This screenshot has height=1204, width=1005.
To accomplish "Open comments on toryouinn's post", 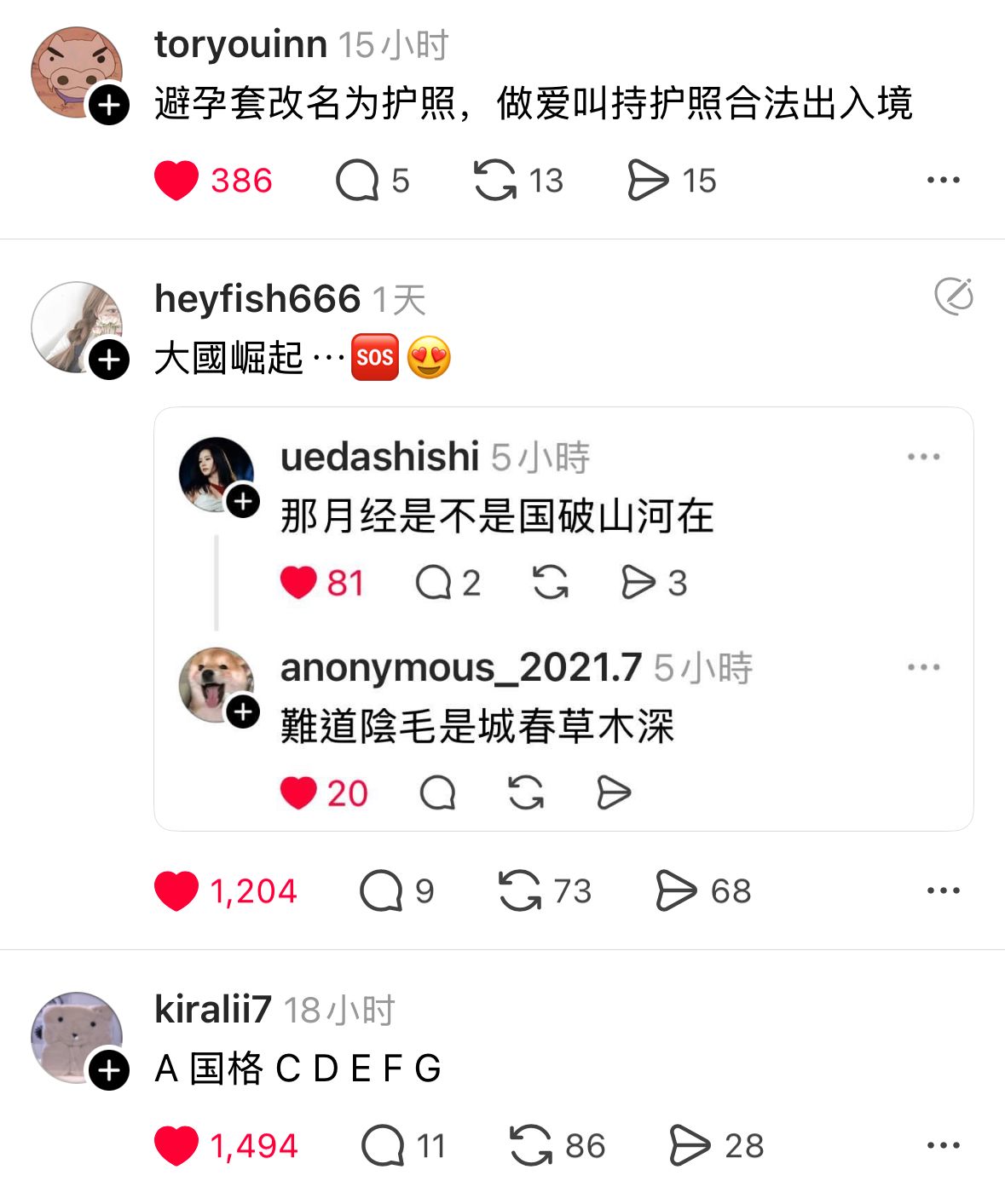I will (356, 181).
